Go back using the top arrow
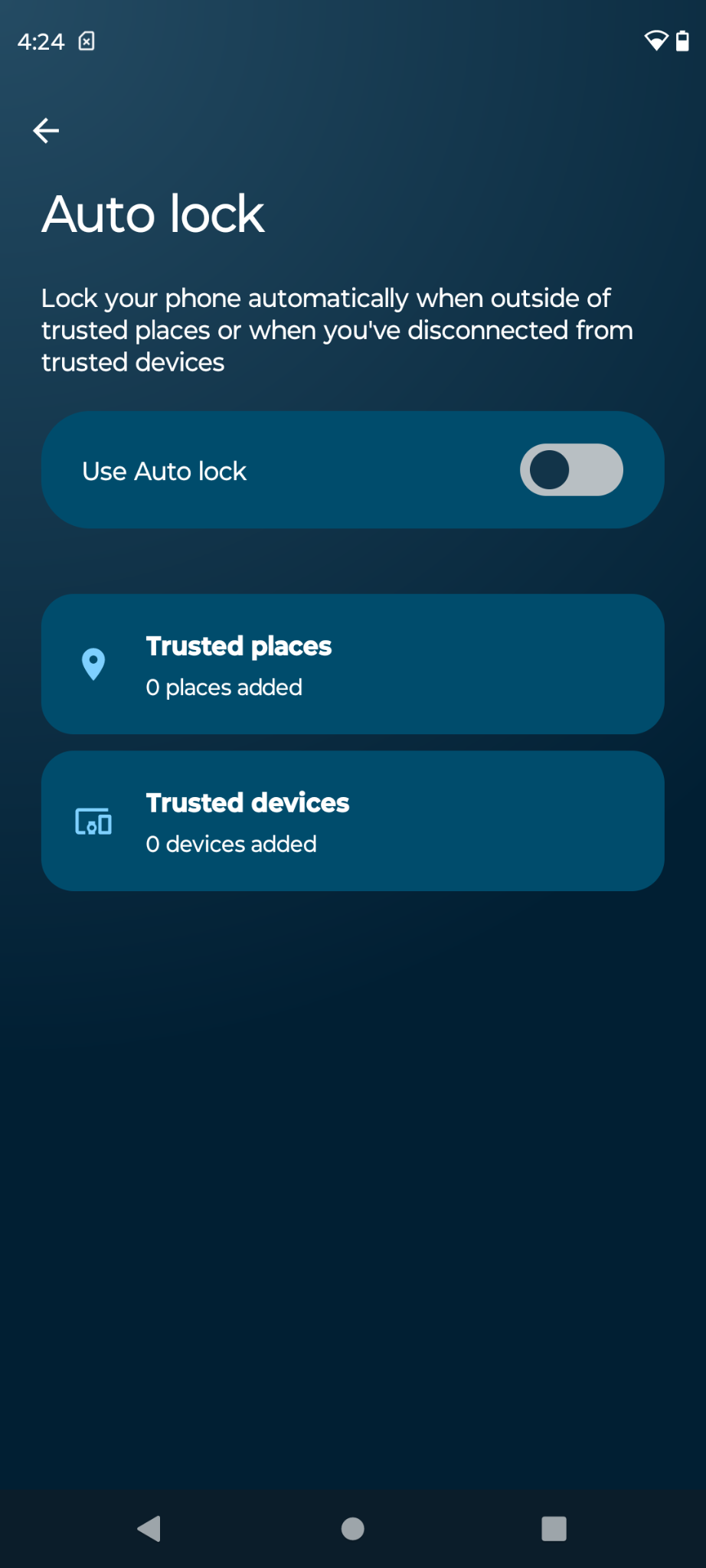706x1568 pixels. coord(46,131)
